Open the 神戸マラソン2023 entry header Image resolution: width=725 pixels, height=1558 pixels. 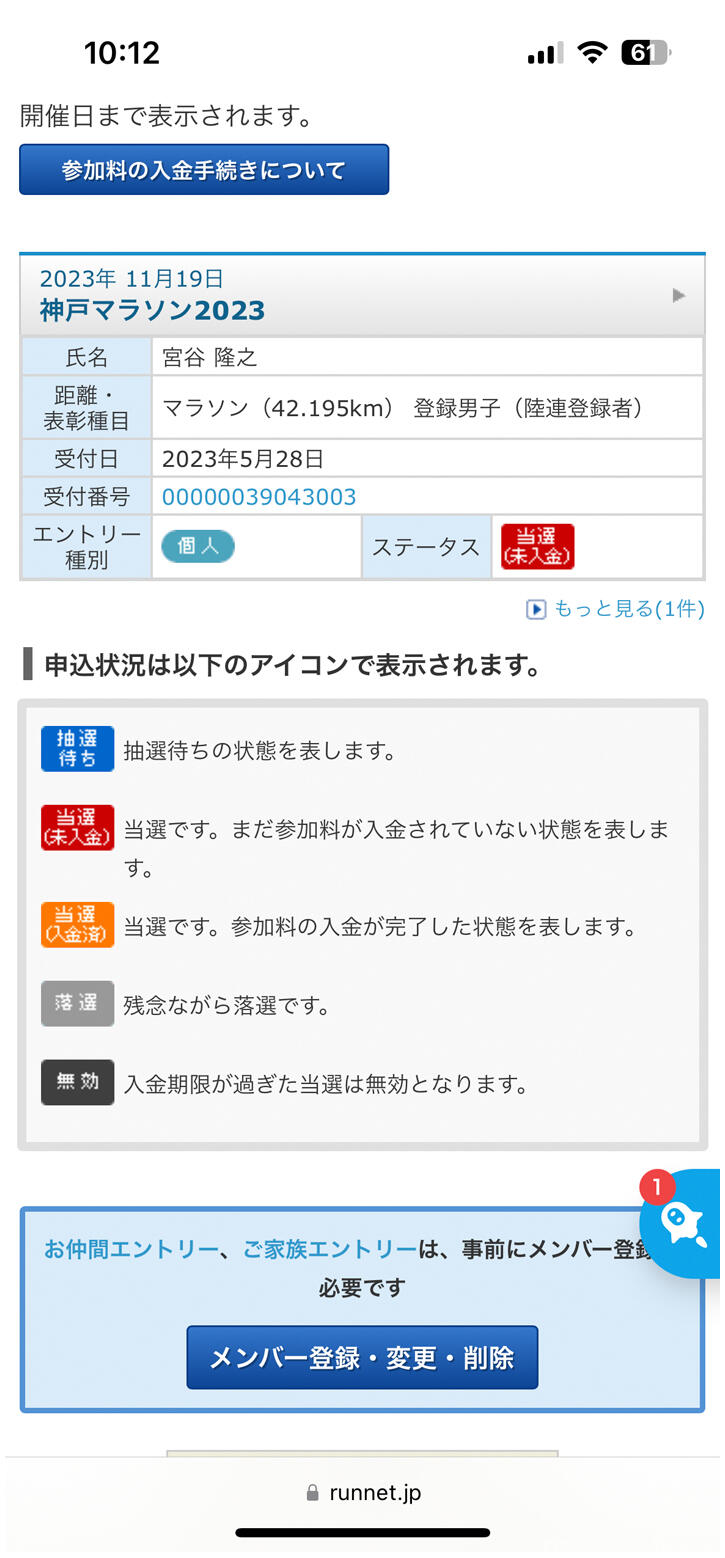point(360,295)
